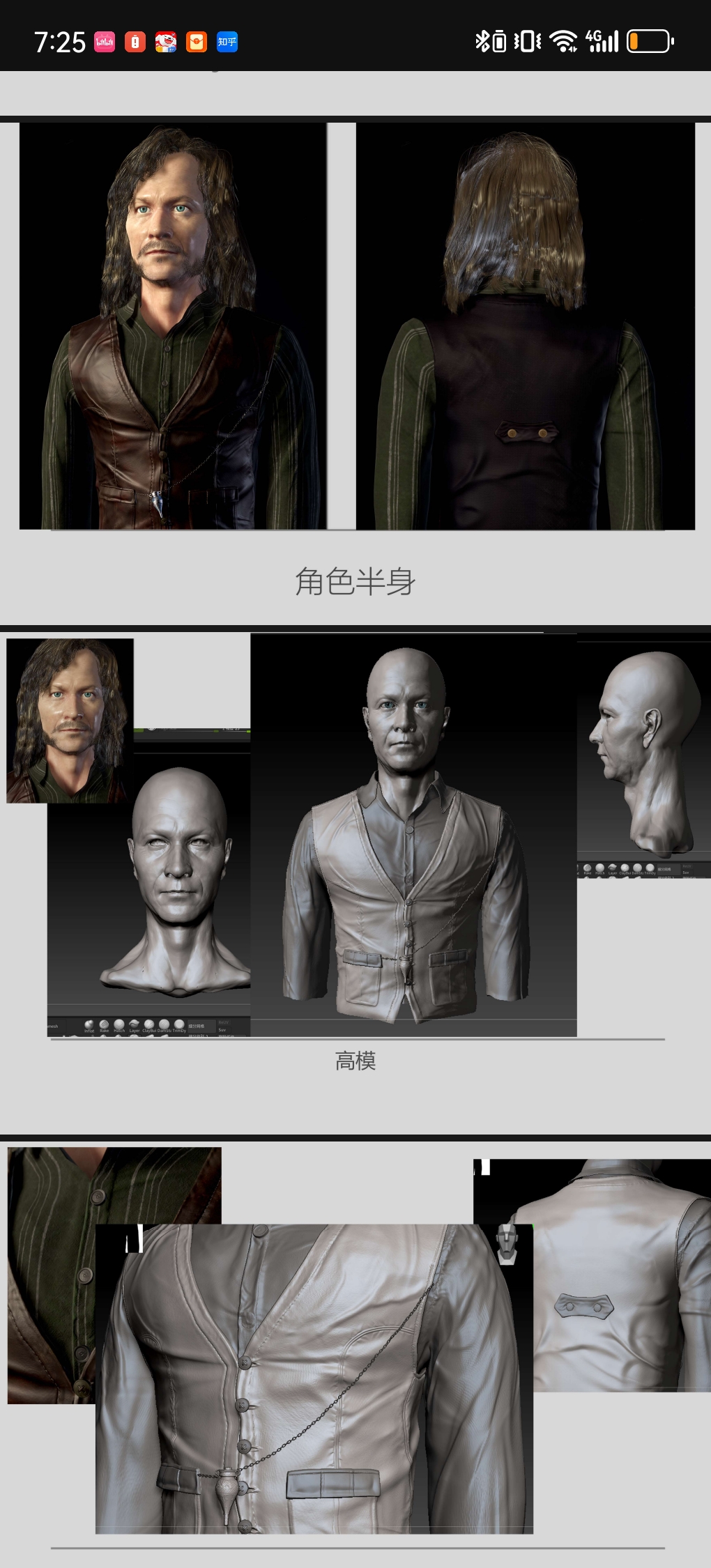711x1568 pixels.
Task: Activate the DamStandard brush
Action: pyautogui.click(x=164, y=1022)
